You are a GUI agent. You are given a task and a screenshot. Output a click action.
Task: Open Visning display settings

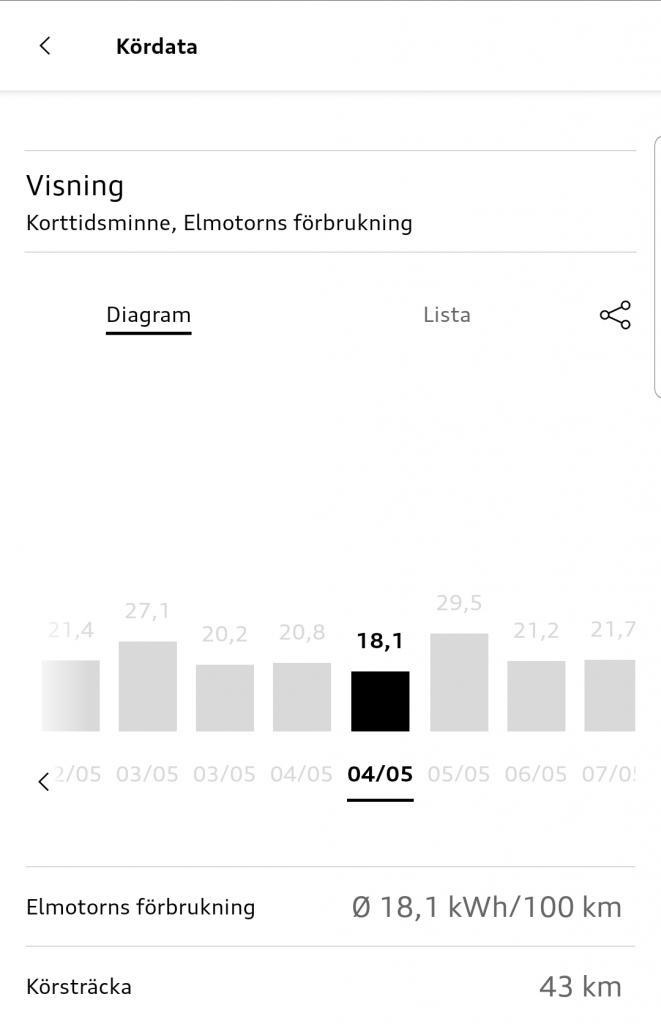(x=330, y=202)
